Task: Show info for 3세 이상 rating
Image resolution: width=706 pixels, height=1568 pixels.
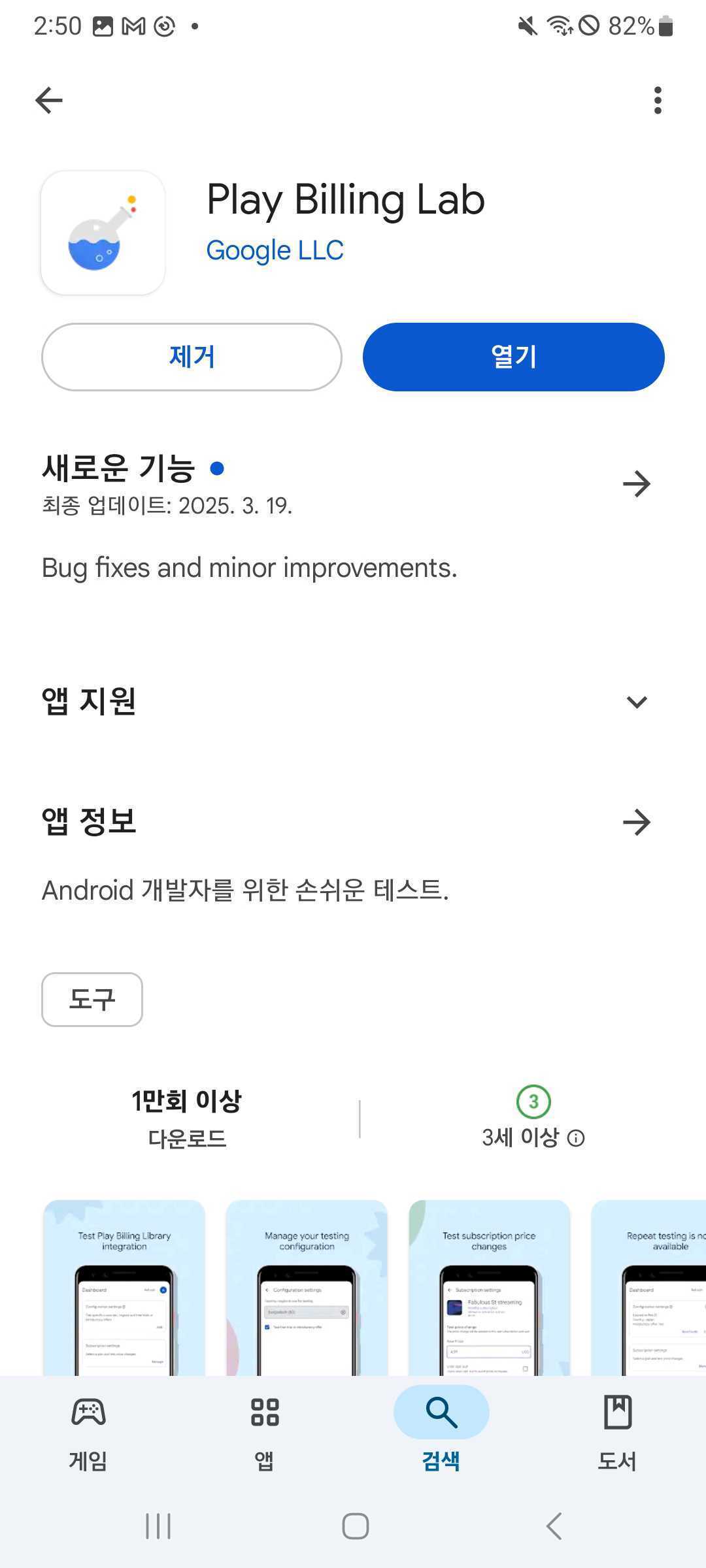Action: click(576, 1138)
